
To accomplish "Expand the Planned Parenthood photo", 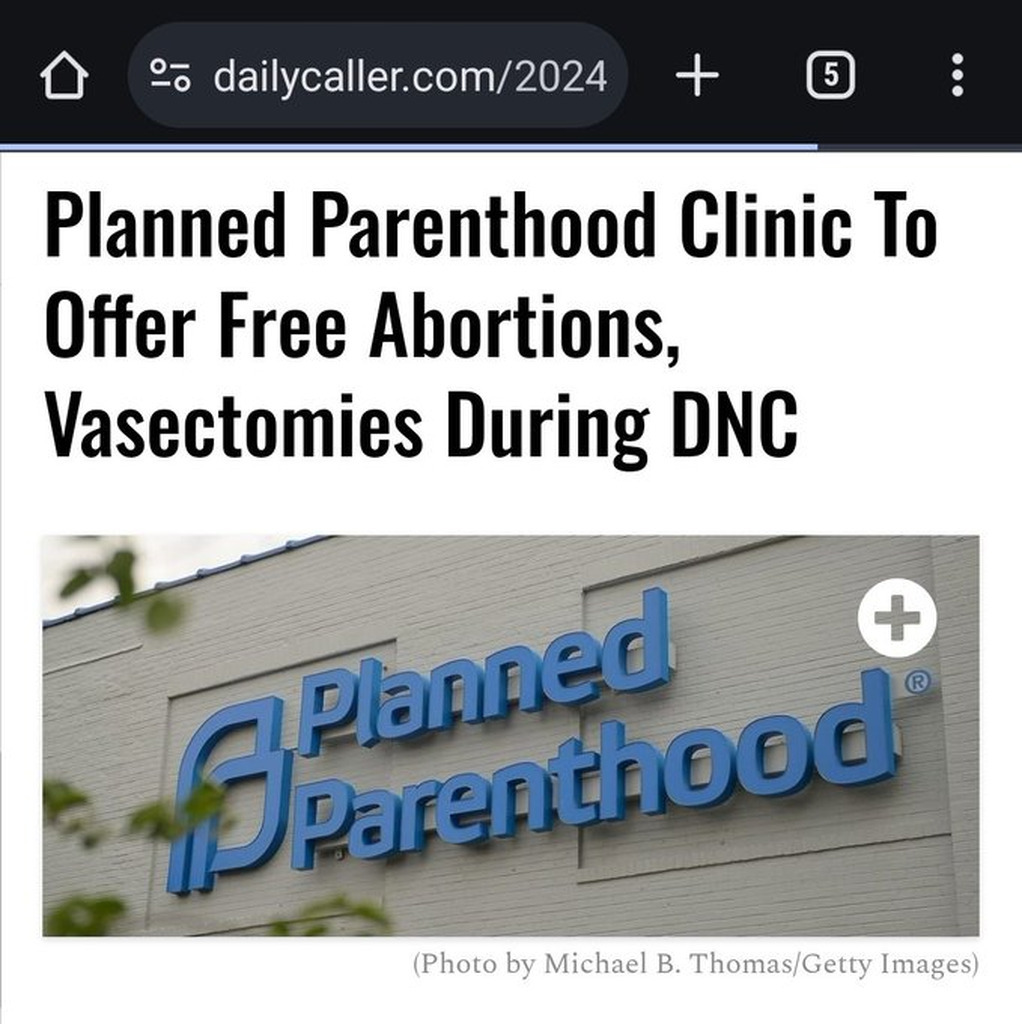I will pyautogui.click(x=896, y=620).
